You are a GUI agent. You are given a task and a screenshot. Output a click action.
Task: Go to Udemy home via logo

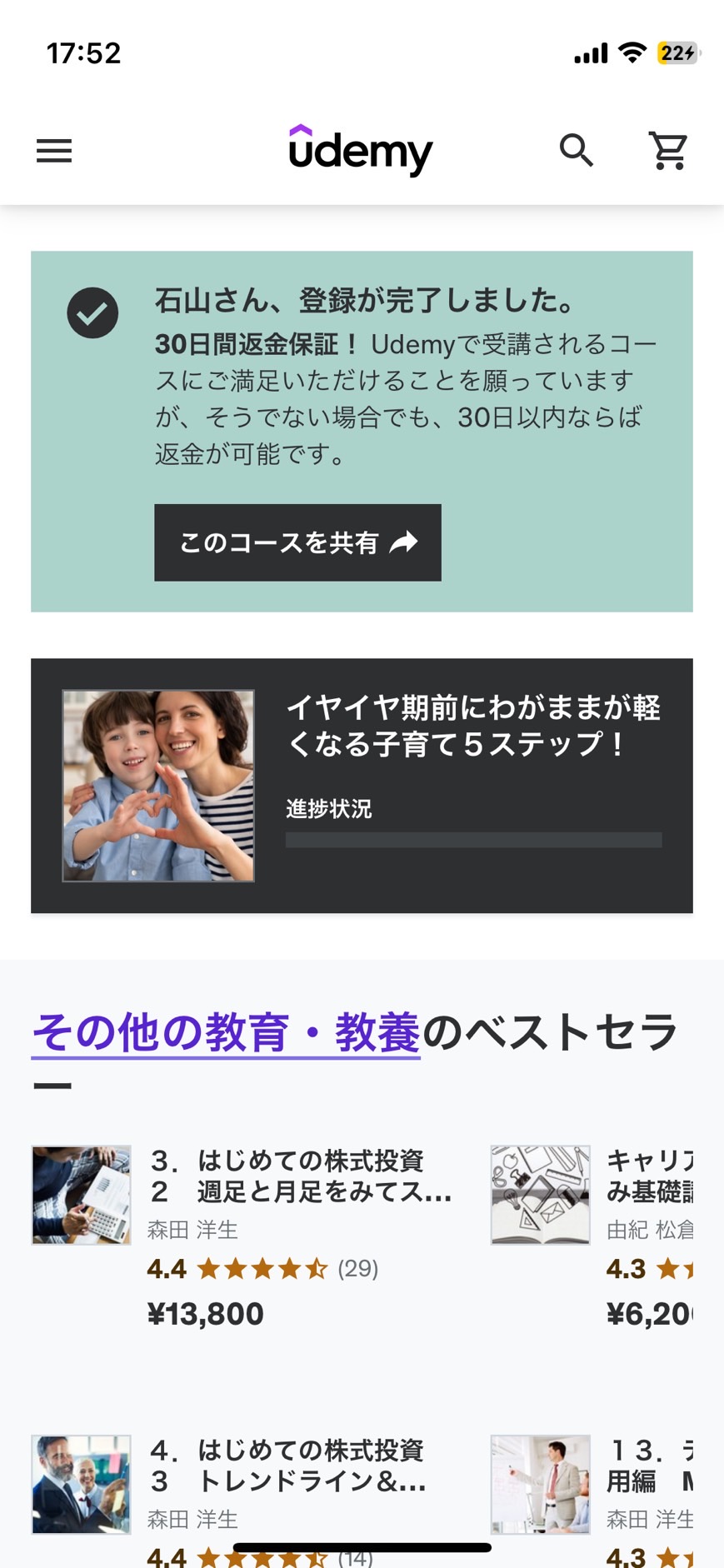point(361,150)
